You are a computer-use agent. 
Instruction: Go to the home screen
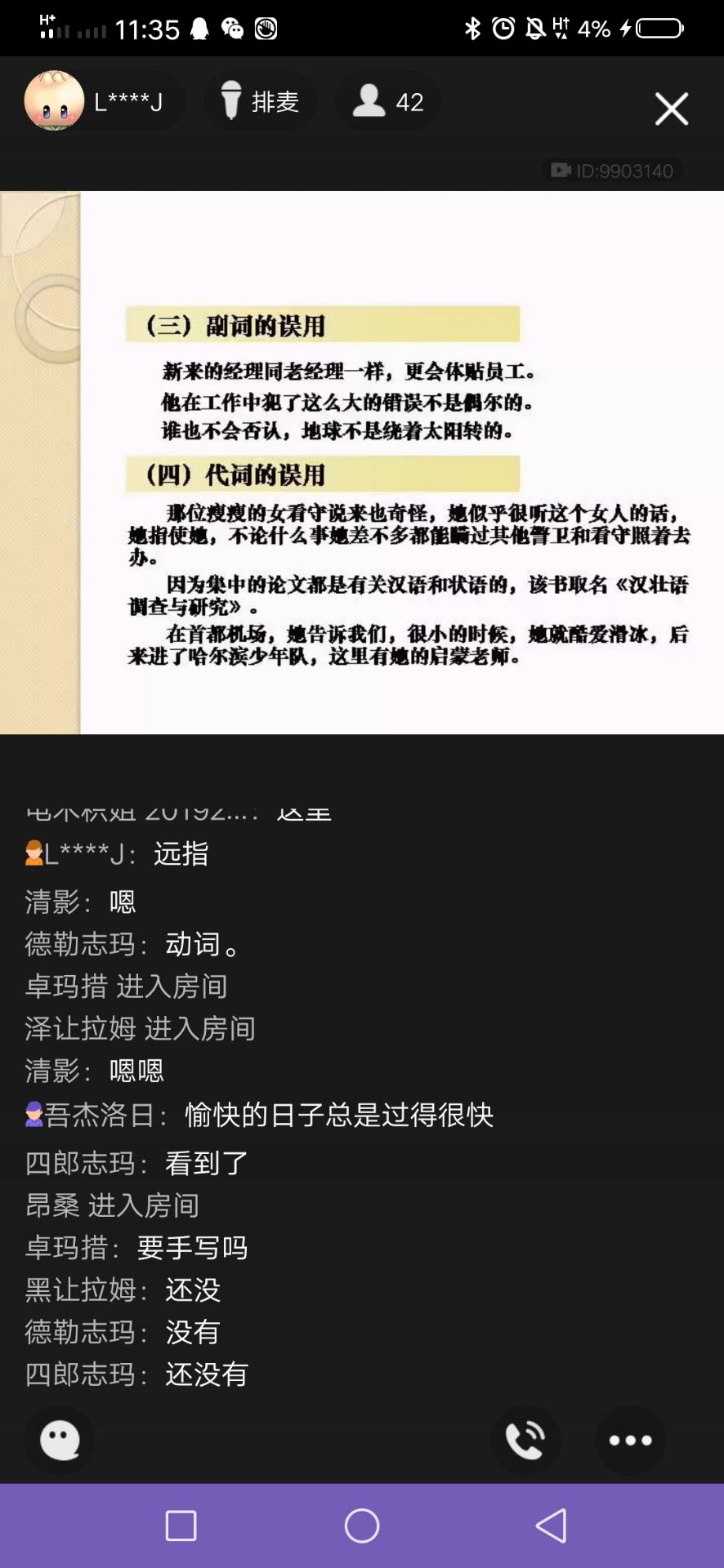tap(362, 1525)
